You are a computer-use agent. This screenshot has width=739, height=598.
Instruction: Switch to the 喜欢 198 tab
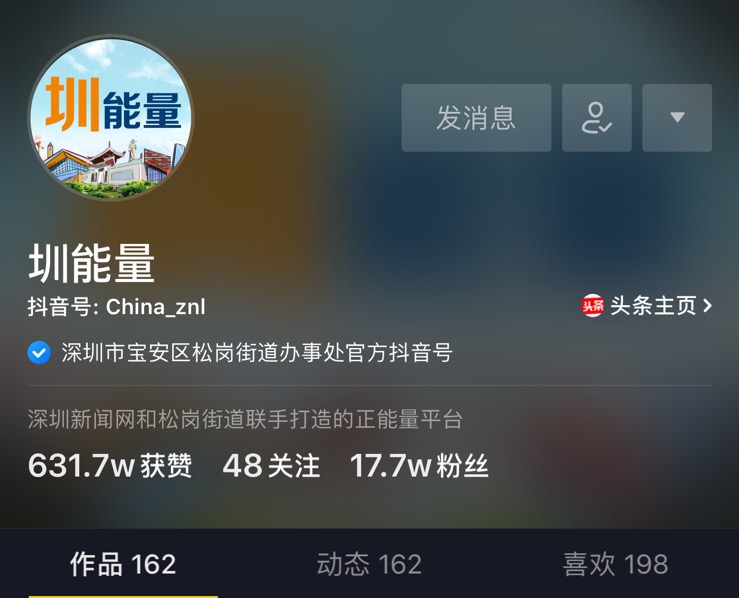pos(615,564)
